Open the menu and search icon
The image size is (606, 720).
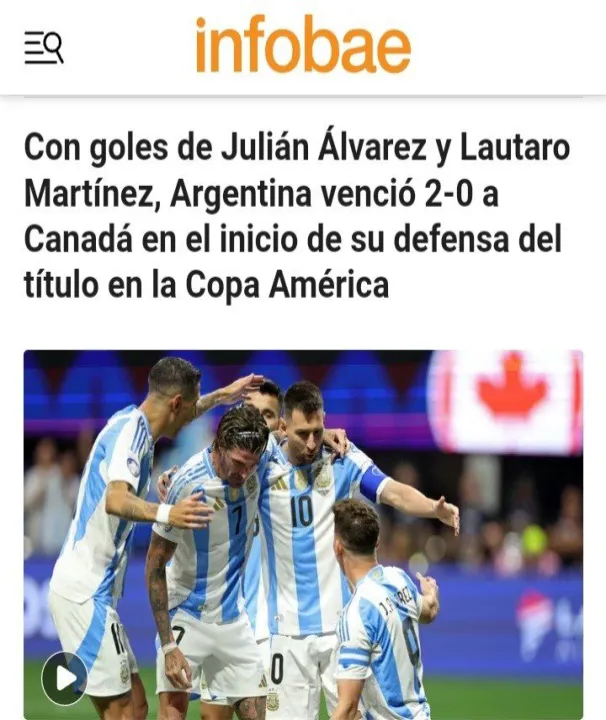44,47
